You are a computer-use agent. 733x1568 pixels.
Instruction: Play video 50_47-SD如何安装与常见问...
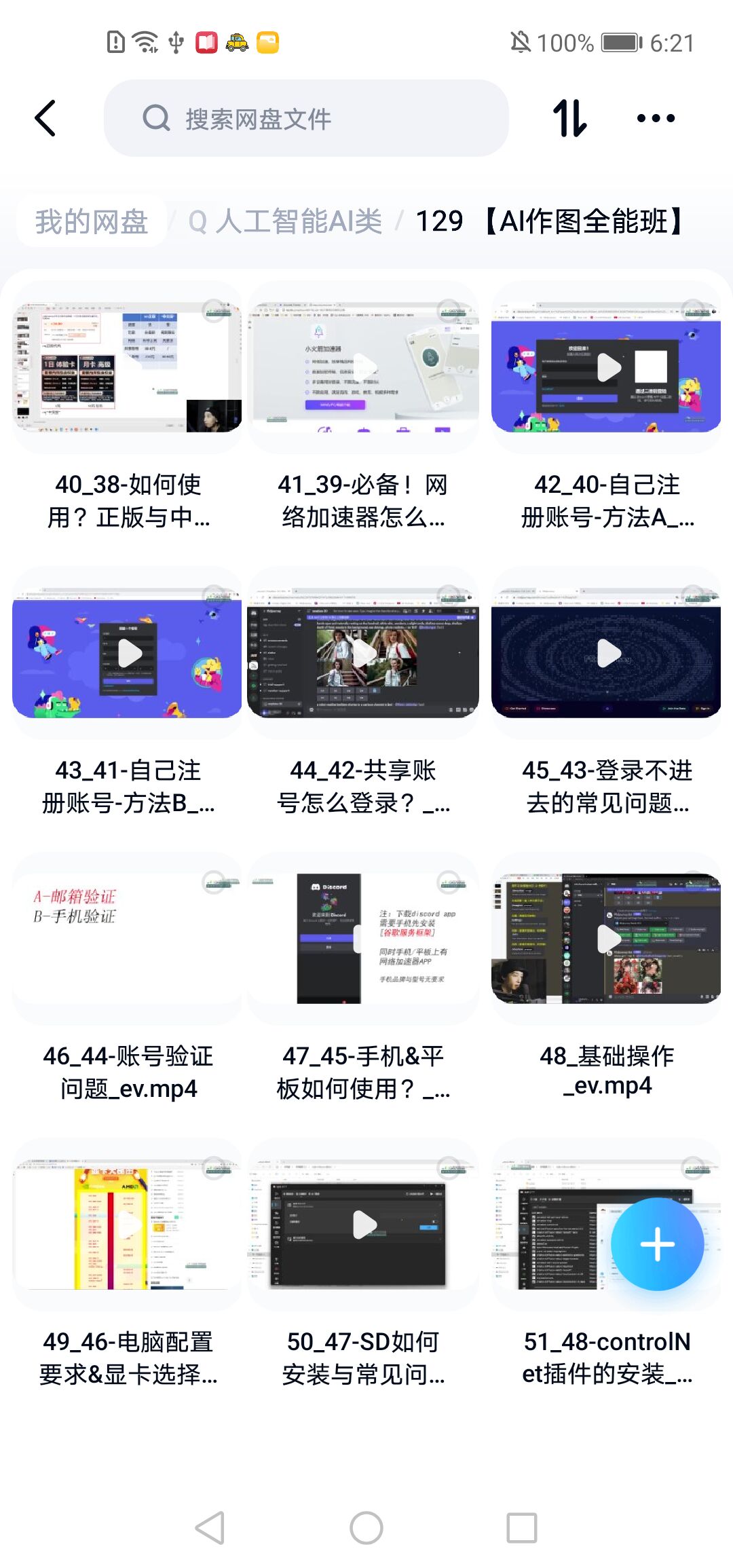click(364, 1226)
